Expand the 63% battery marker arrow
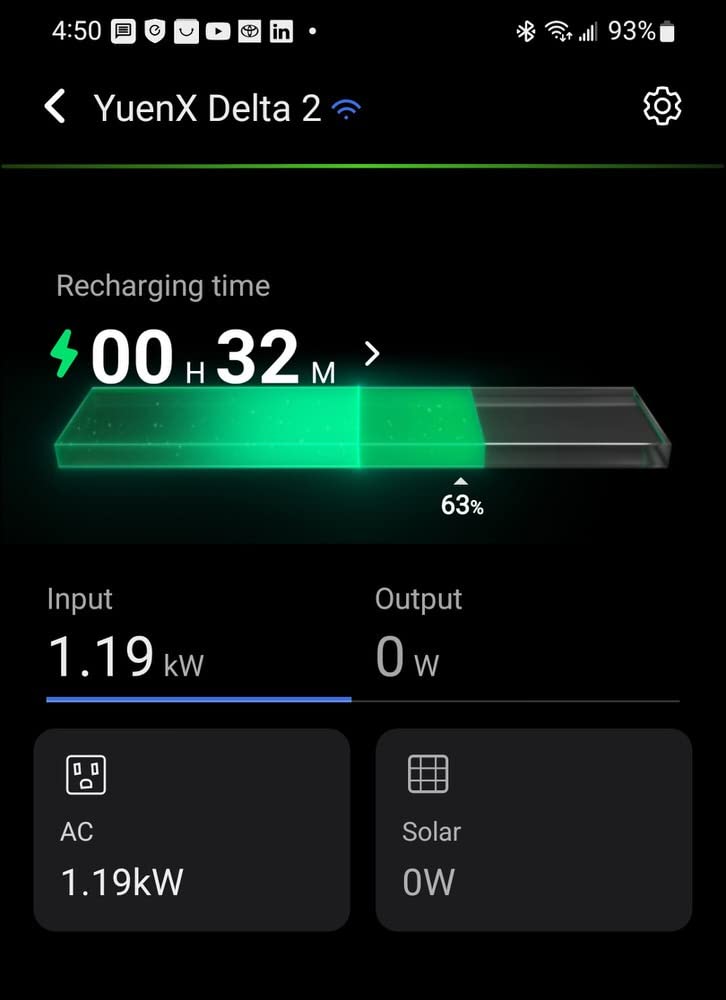 click(x=461, y=481)
